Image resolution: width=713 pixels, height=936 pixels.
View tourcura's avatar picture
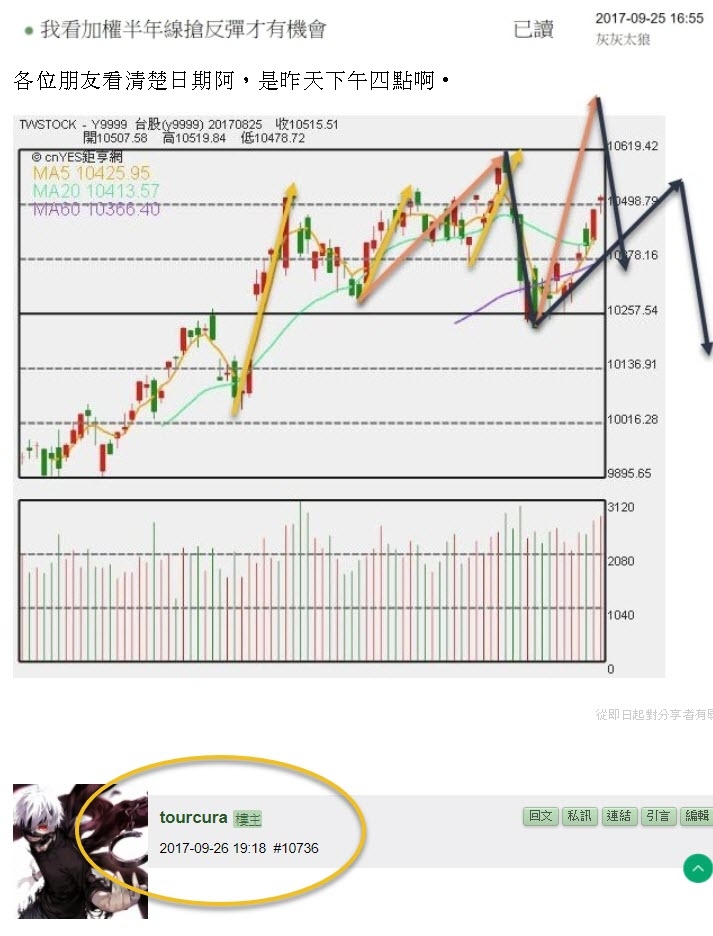coord(80,851)
